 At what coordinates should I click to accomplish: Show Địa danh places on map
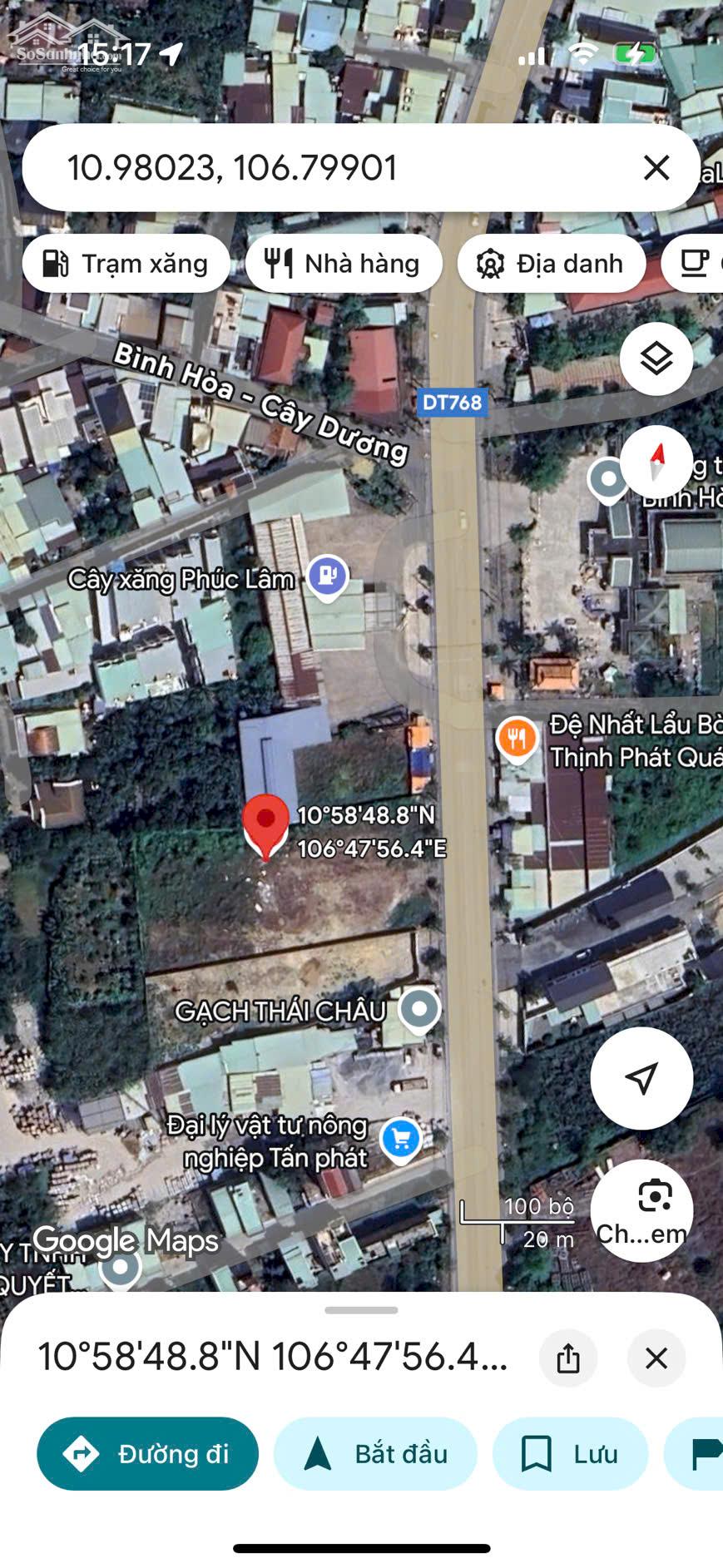[551, 264]
